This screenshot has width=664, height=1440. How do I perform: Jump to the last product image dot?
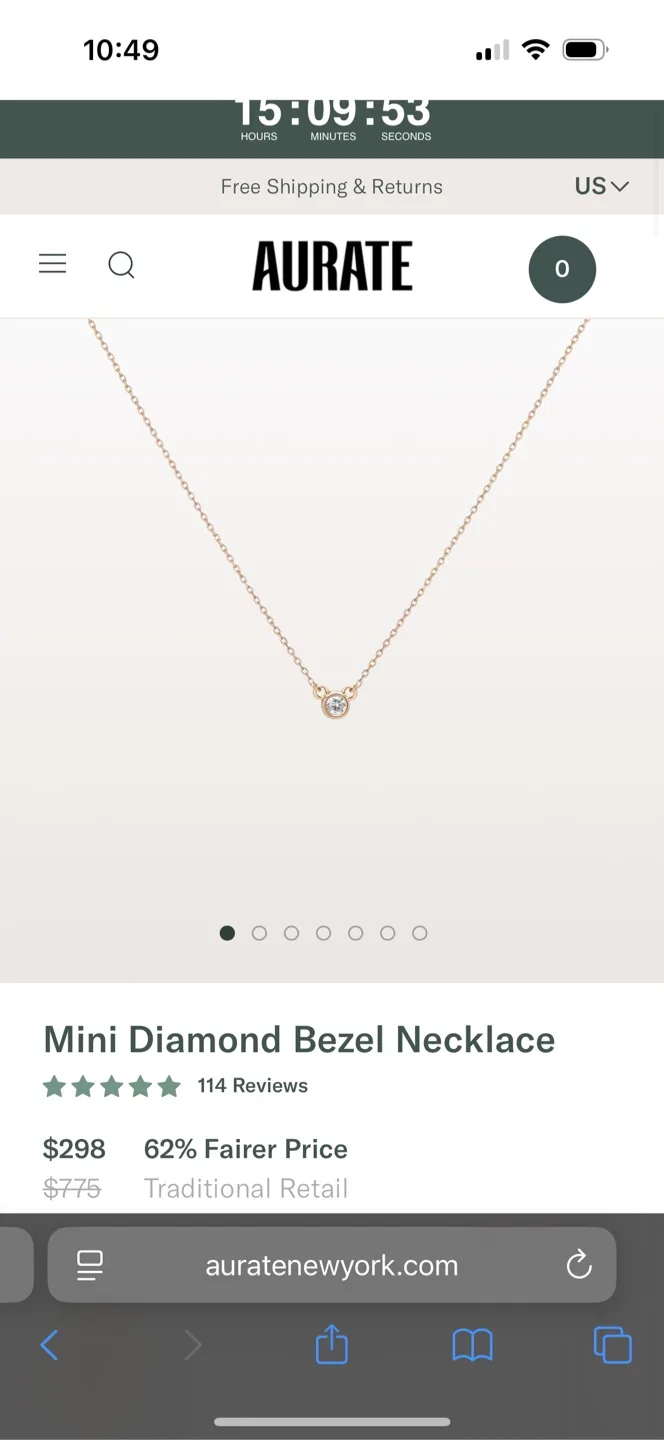coord(420,933)
